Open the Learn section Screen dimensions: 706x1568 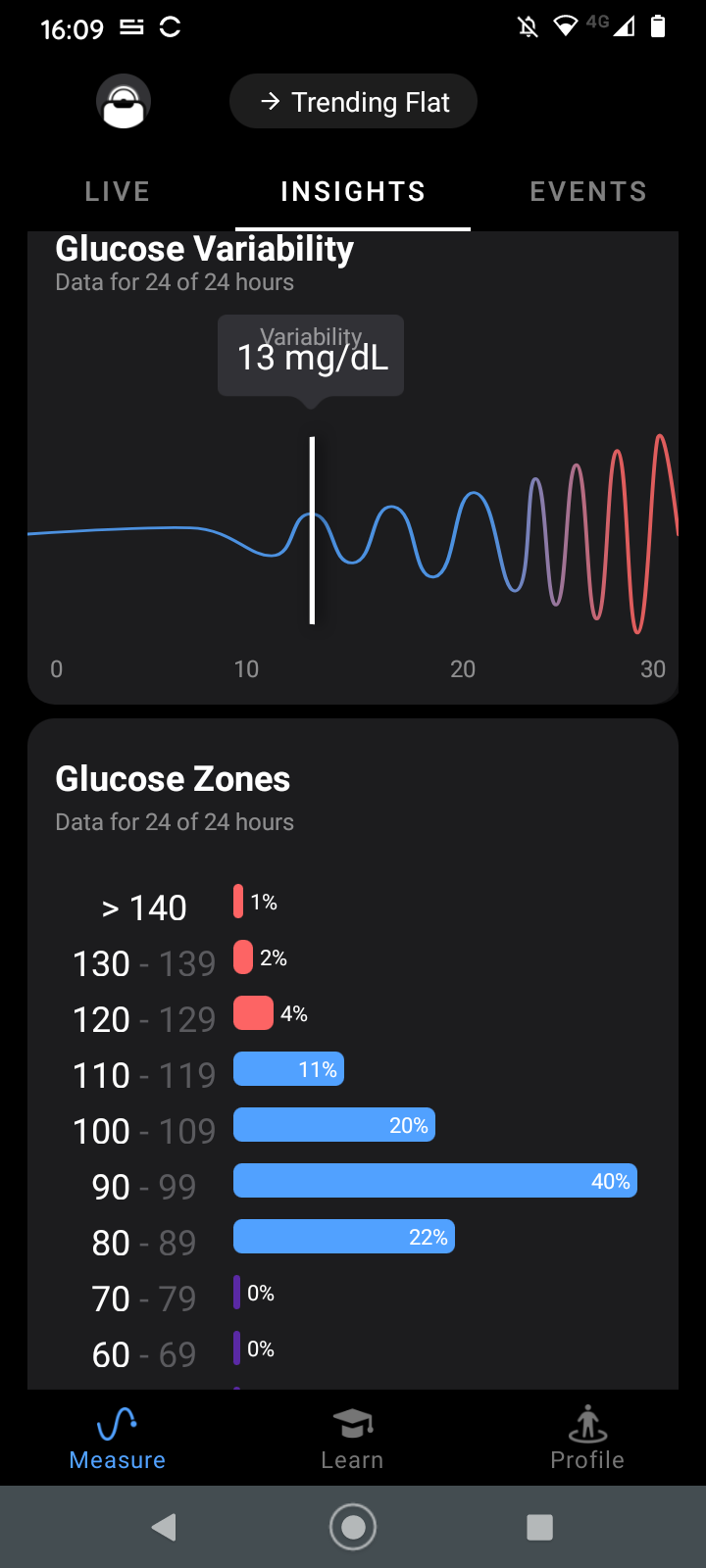[x=353, y=1438]
